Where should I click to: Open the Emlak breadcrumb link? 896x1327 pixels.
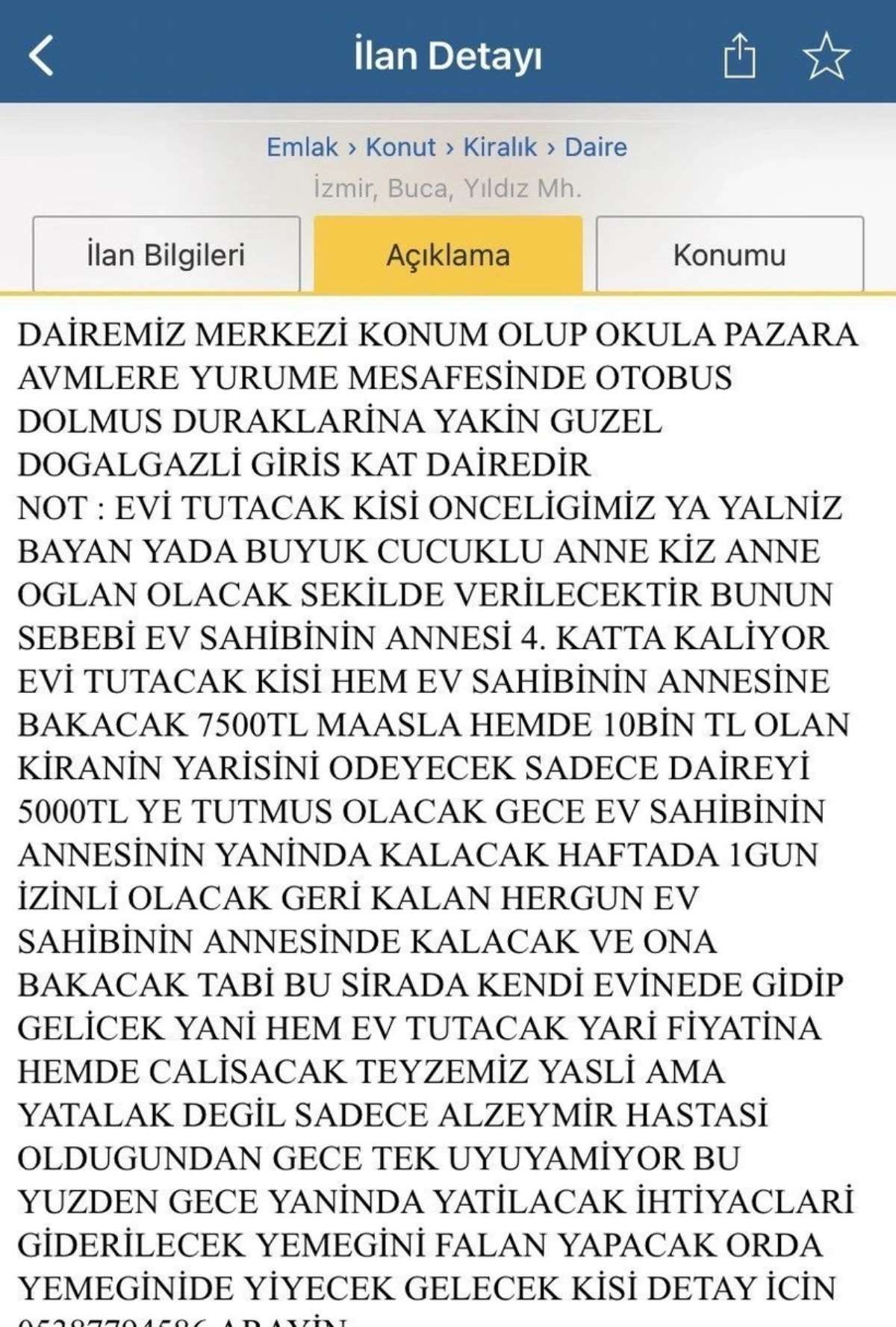click(302, 147)
